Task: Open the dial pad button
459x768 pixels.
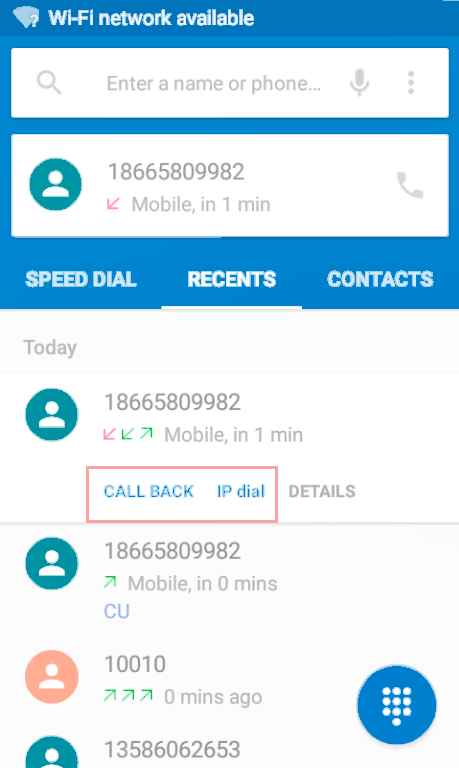Action: point(396,705)
